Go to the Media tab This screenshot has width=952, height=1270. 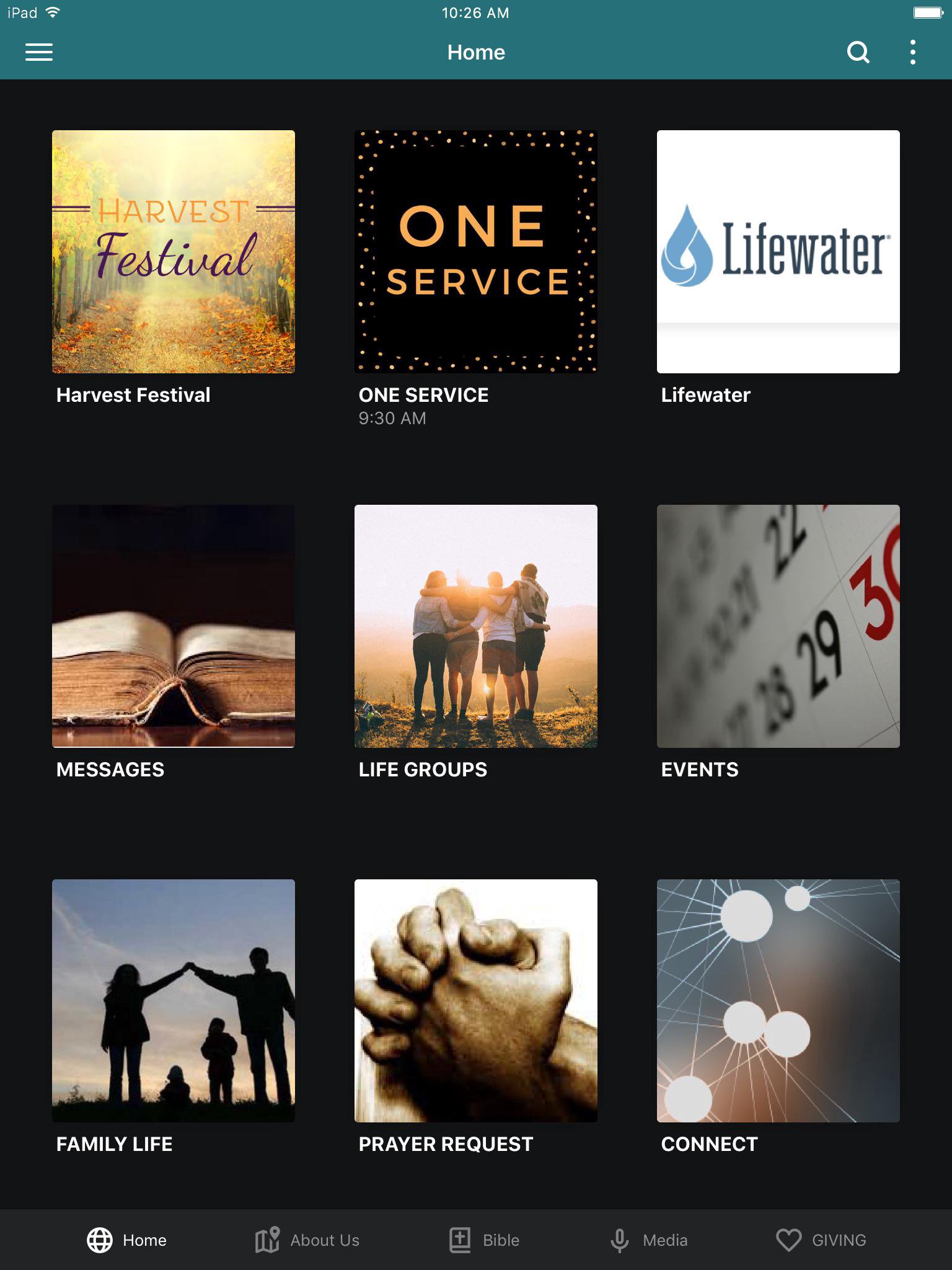(649, 1240)
